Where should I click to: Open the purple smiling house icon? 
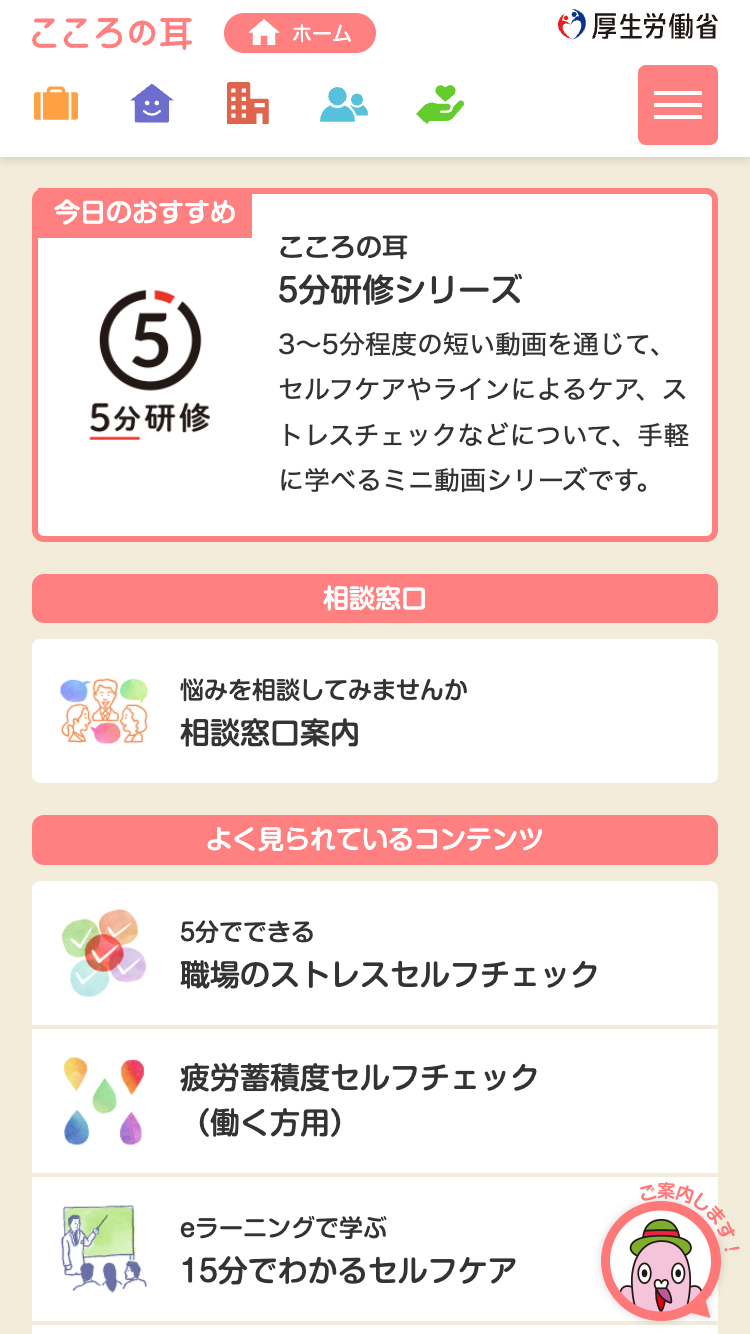(152, 104)
